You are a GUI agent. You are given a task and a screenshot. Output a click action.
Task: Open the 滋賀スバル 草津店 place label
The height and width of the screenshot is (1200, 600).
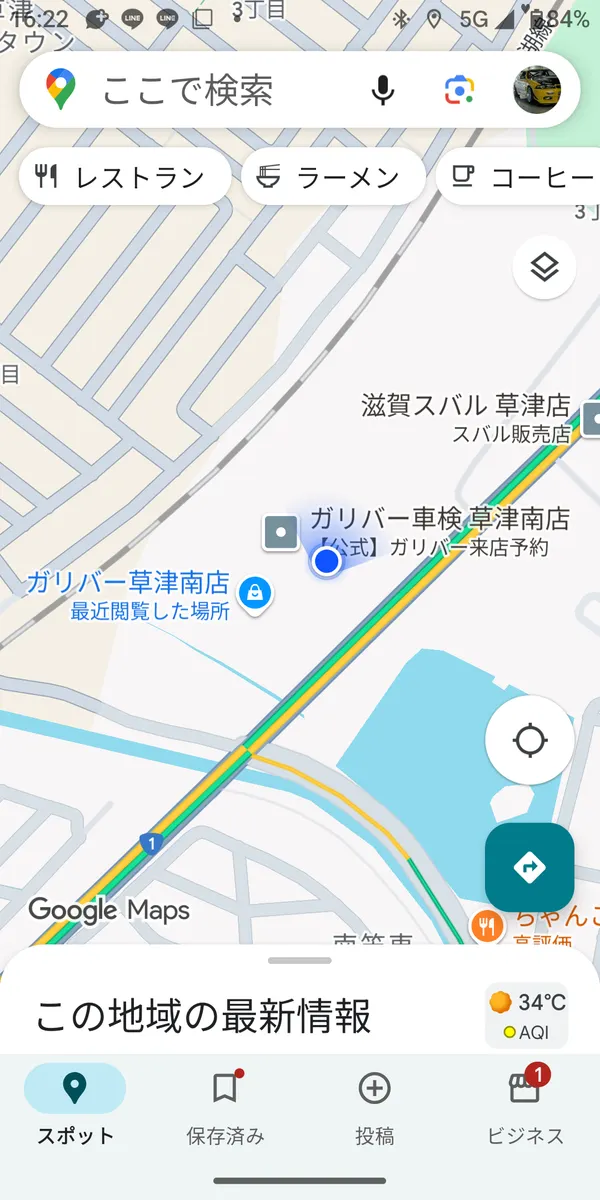(466, 406)
